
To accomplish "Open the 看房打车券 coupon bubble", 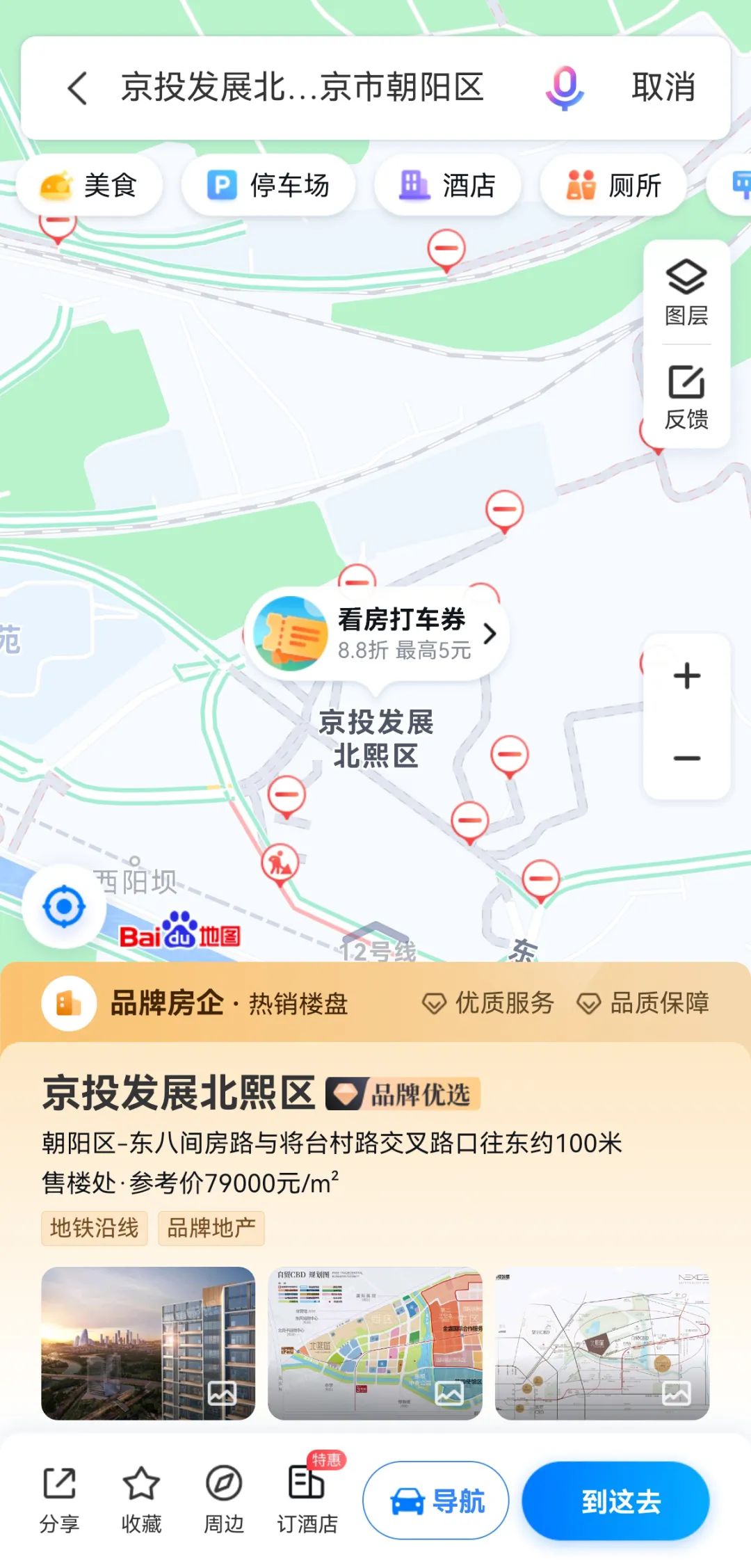I will 377,634.
